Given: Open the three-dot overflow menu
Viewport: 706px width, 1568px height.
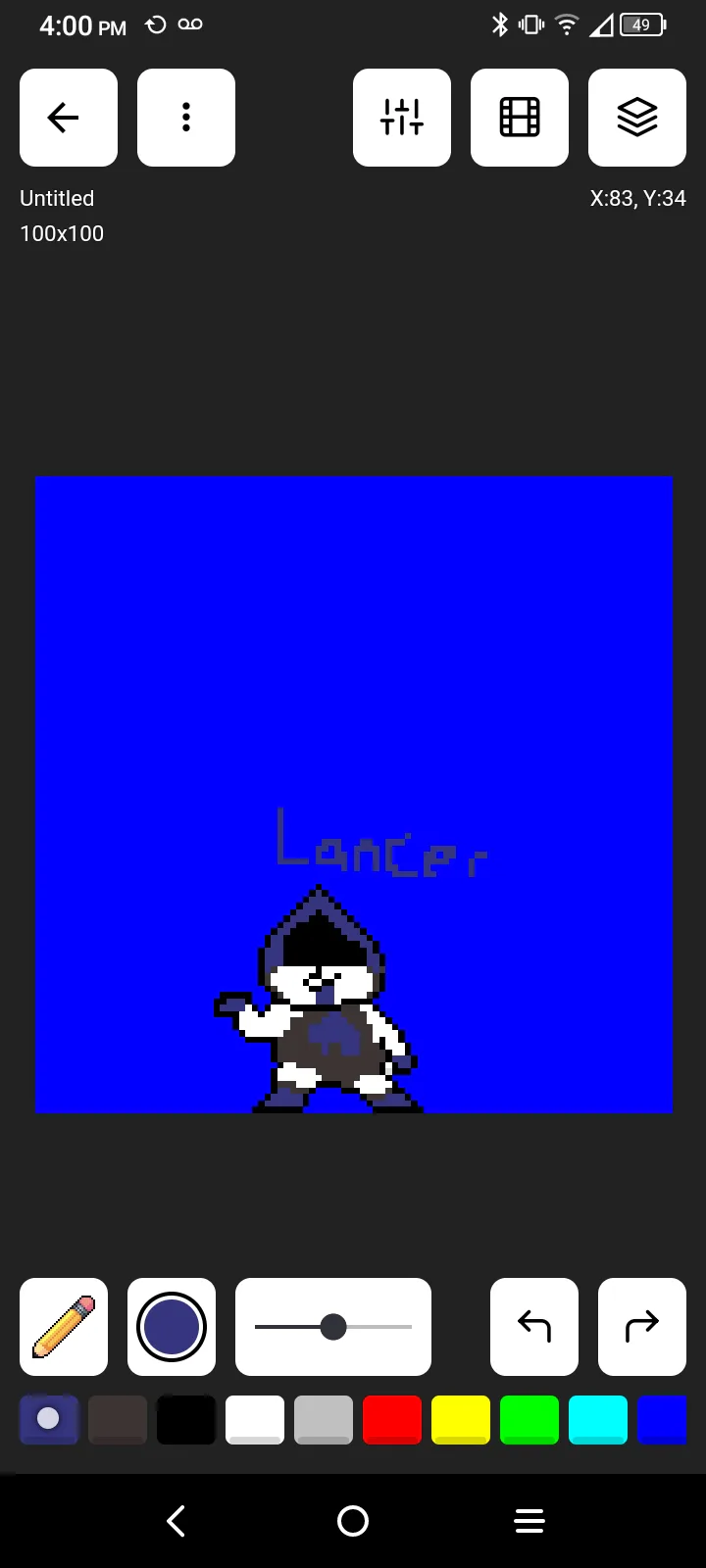Looking at the screenshot, I should pyautogui.click(x=186, y=118).
